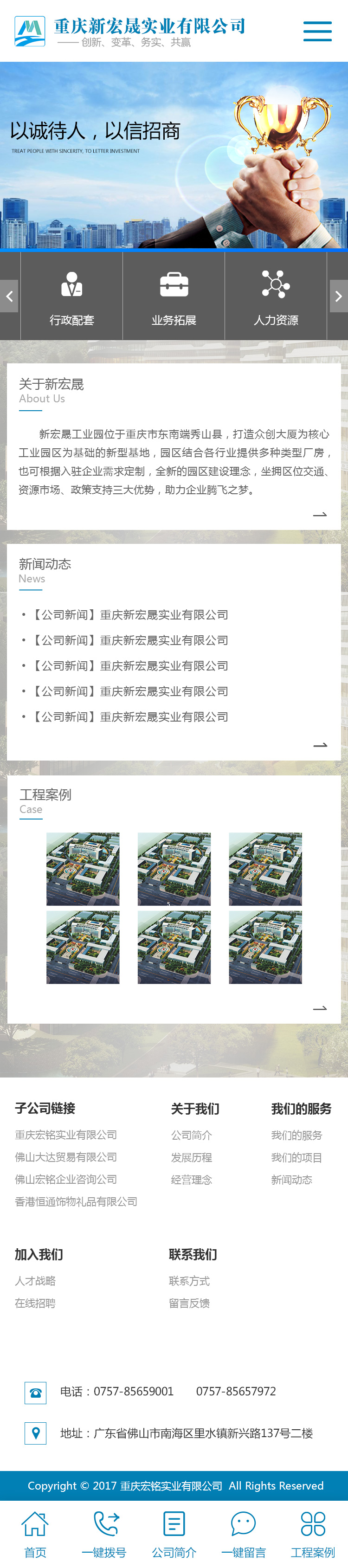
Task: Open 一键留言 tab
Action: click(243, 1534)
